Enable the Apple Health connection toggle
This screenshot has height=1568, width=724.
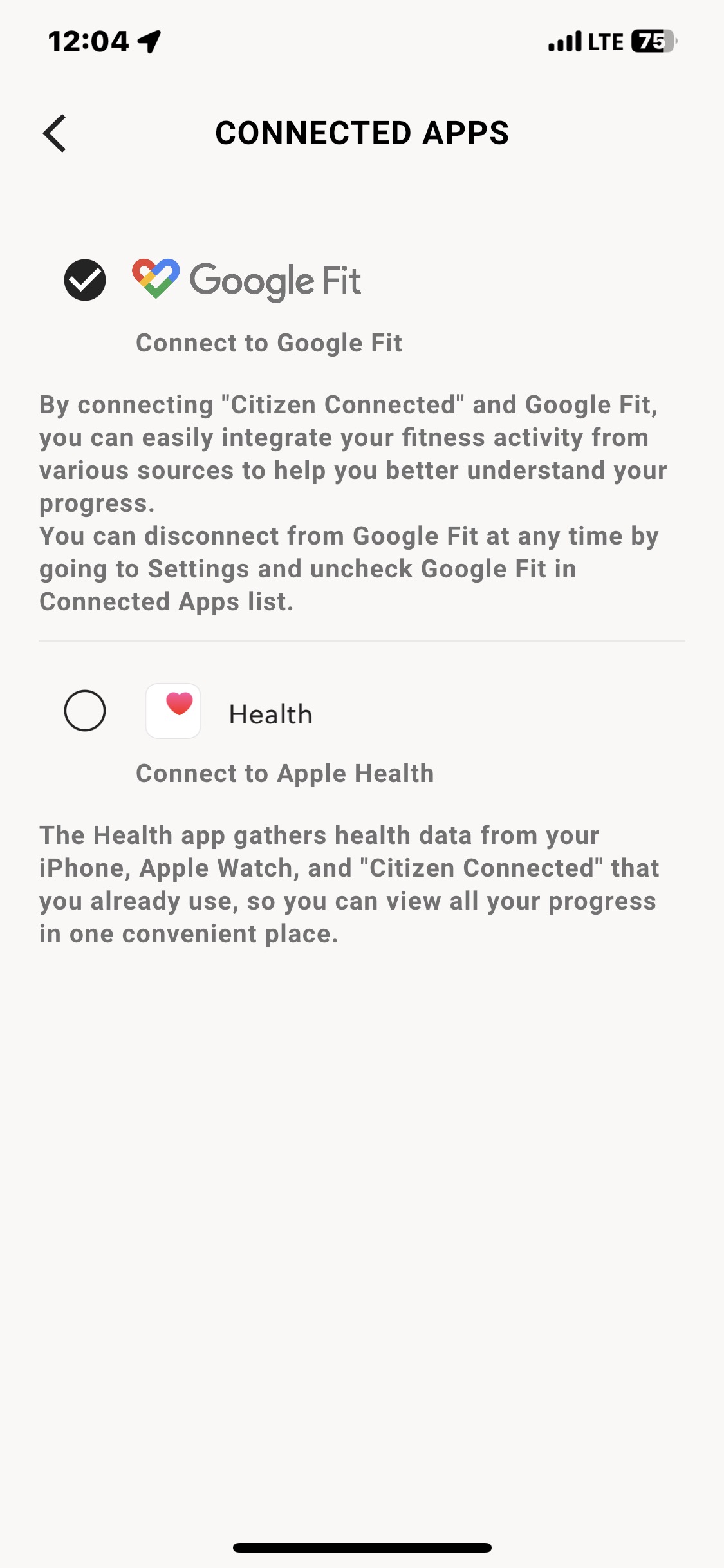point(86,711)
